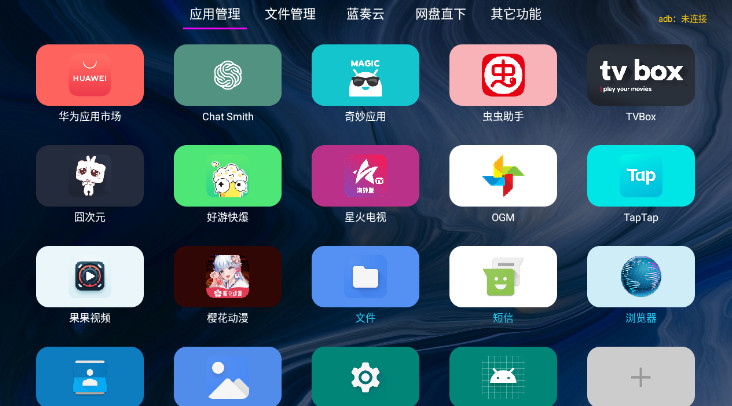Switch to the 蓝奏云 tab
This screenshot has width=732, height=406.
click(365, 14)
